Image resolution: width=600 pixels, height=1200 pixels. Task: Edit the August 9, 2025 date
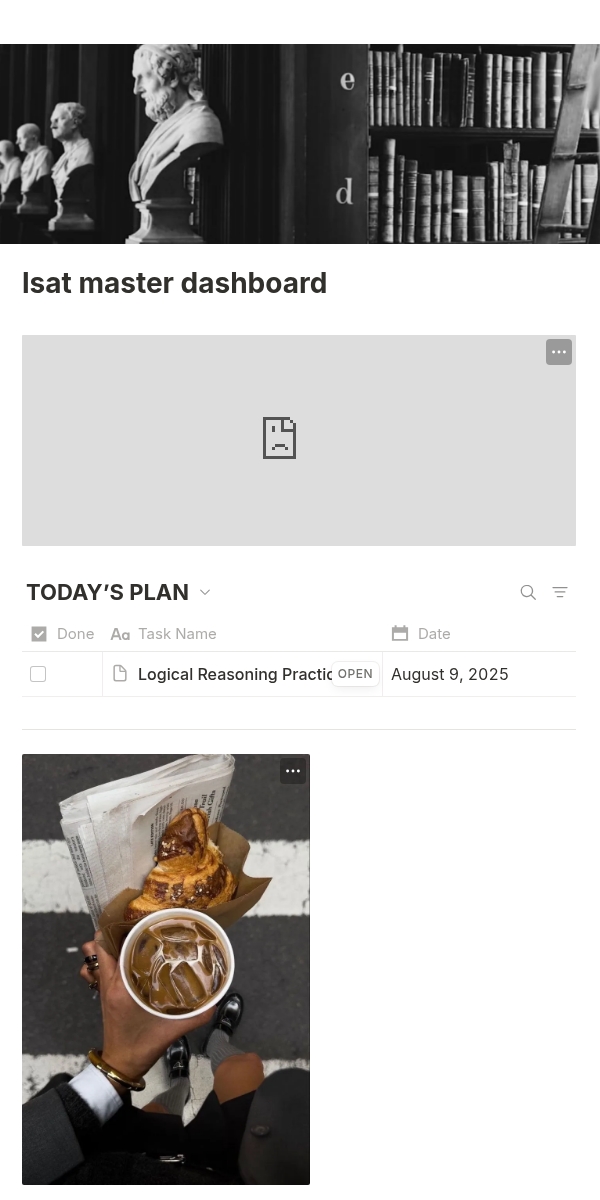450,674
